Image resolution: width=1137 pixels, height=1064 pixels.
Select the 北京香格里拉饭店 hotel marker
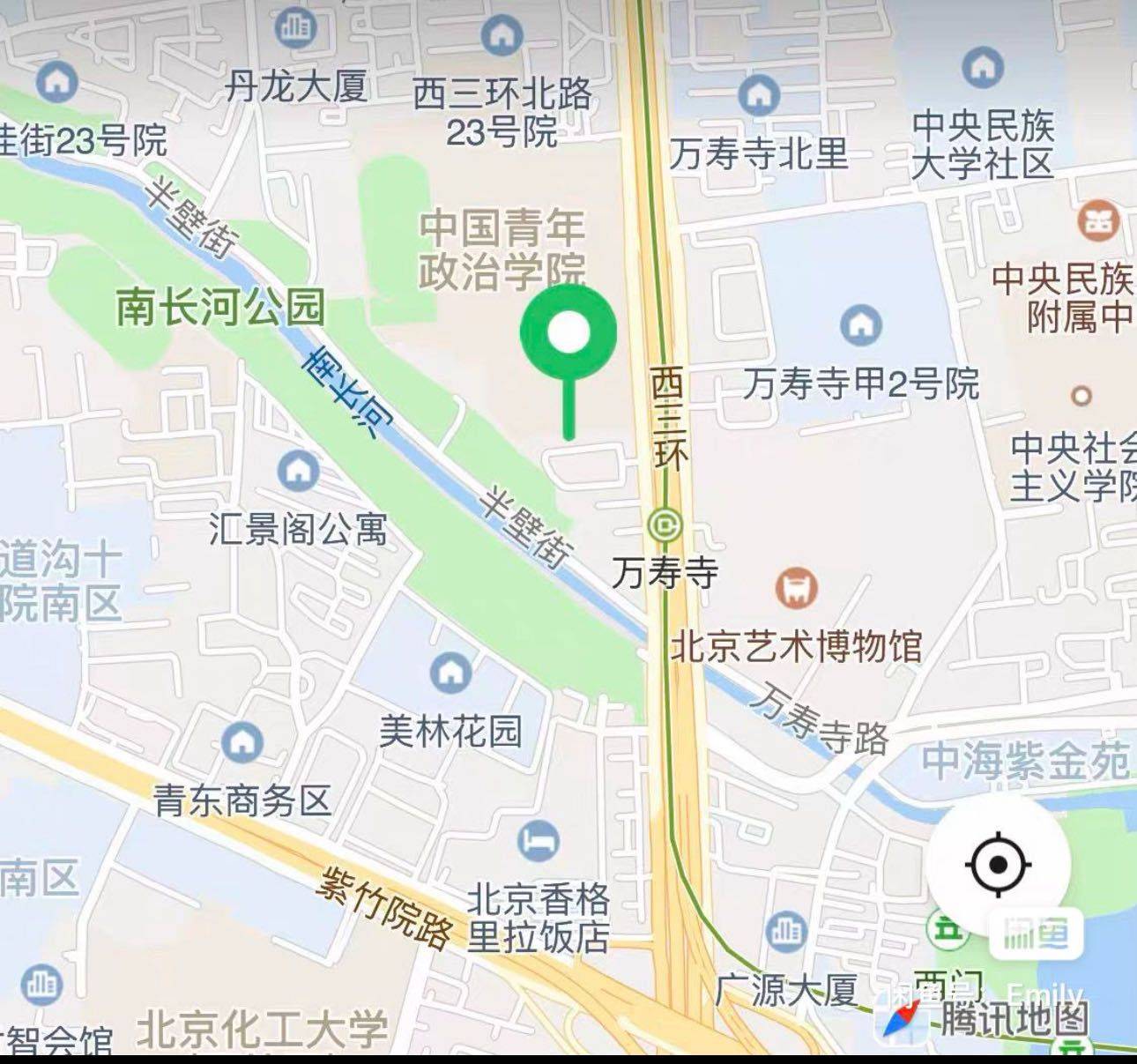pyautogui.click(x=538, y=840)
